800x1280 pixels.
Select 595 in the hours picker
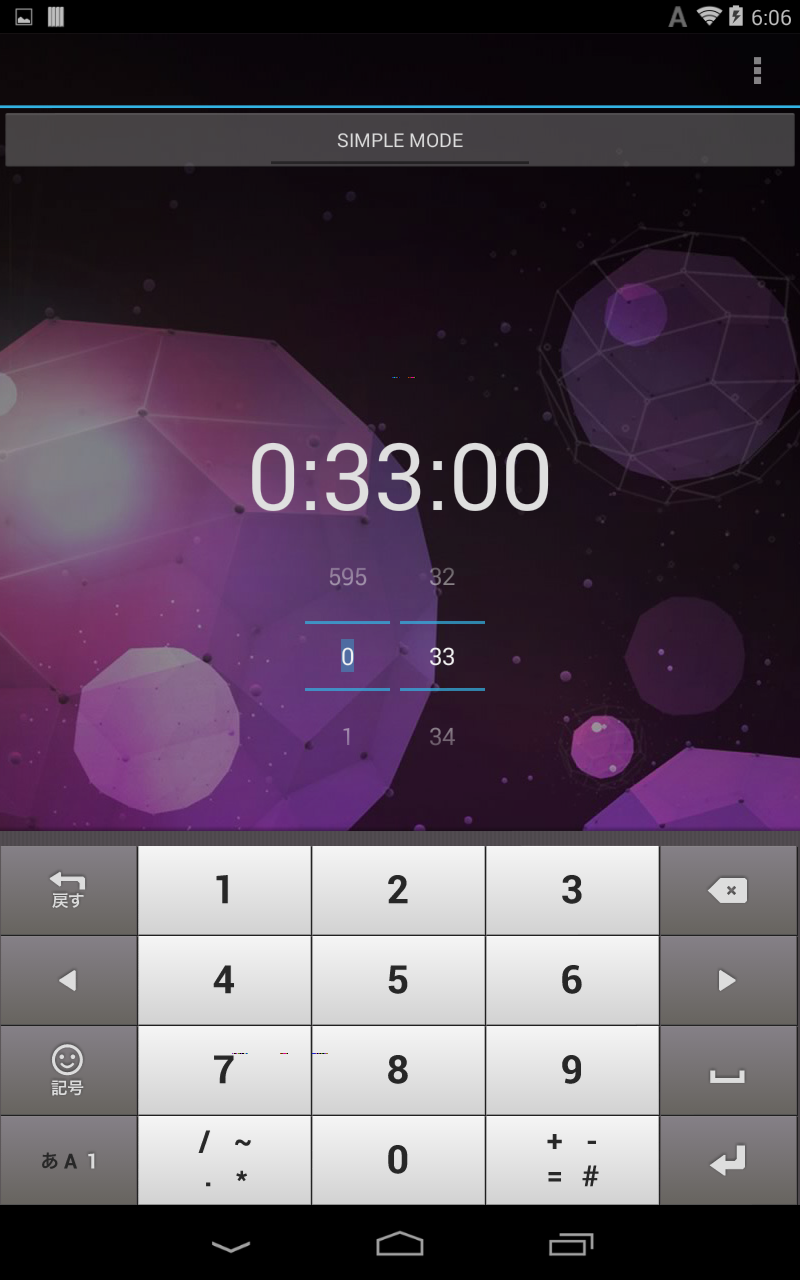(346, 576)
